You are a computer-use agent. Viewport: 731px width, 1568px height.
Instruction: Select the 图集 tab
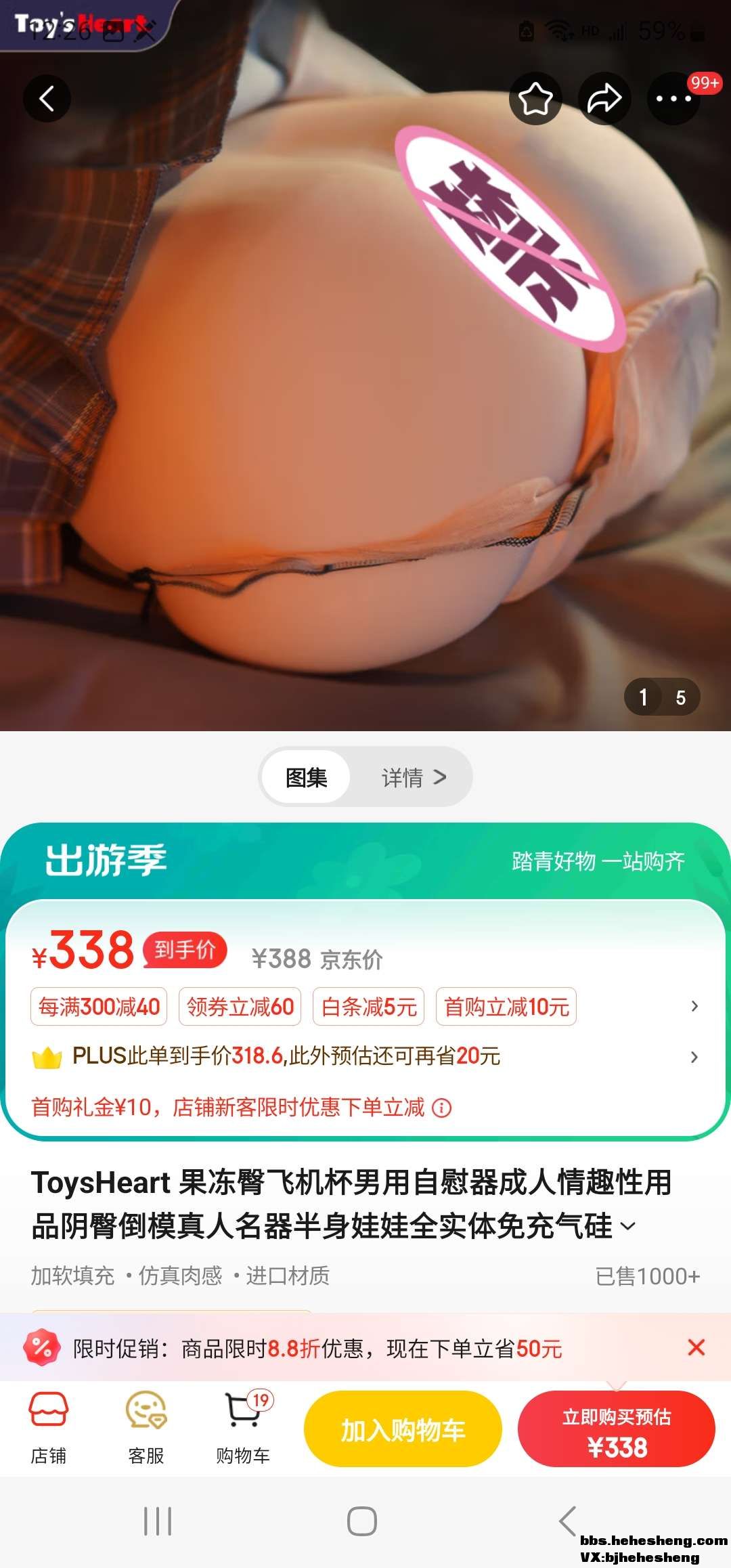306,777
